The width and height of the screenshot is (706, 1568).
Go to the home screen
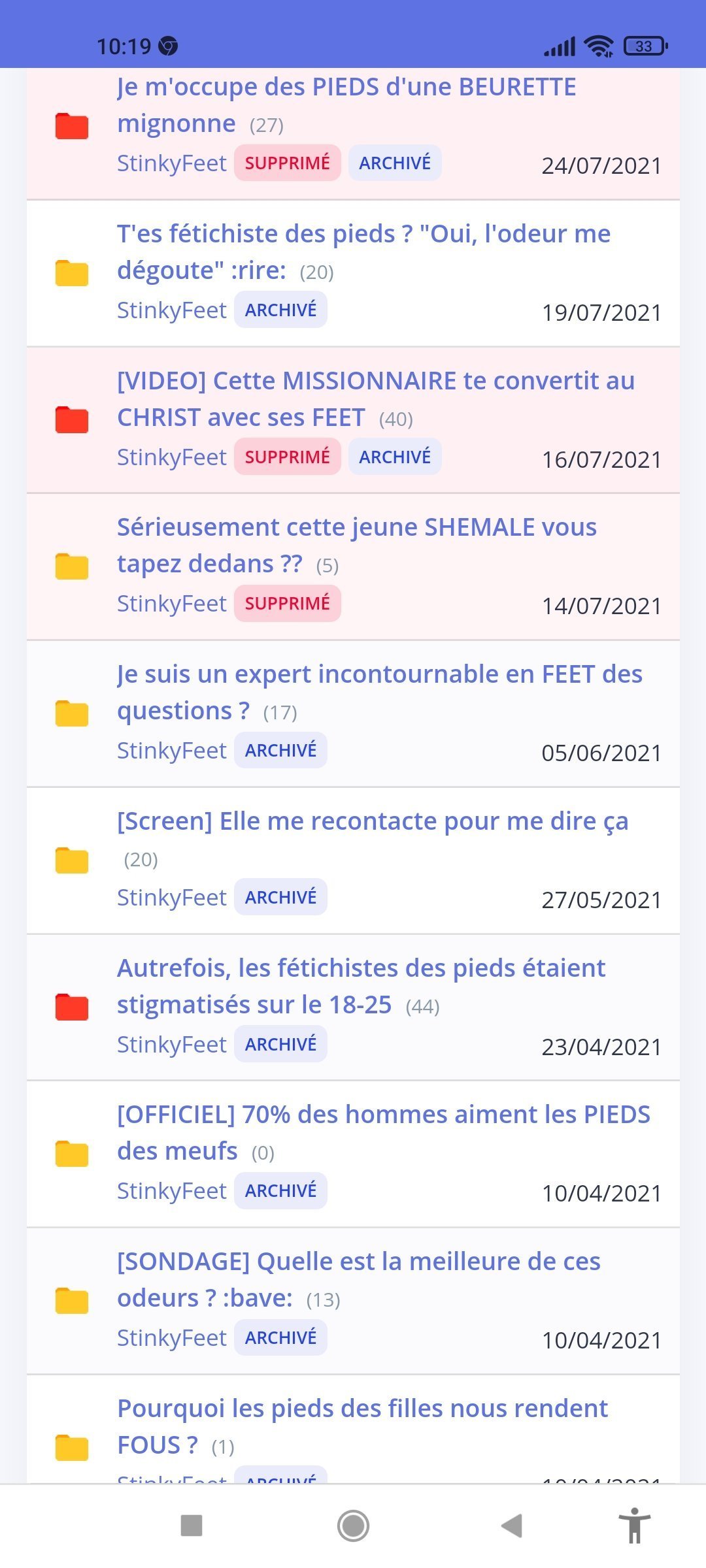tap(353, 1526)
